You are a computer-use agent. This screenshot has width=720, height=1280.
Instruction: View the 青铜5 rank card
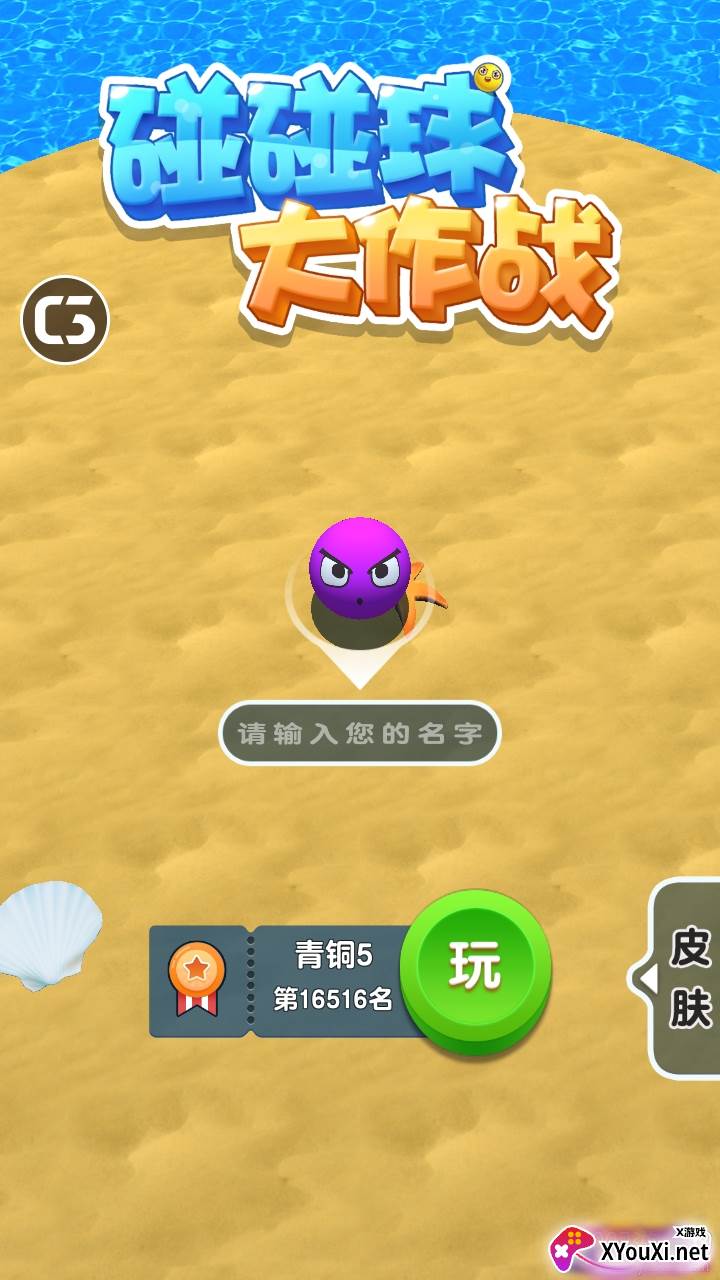pos(290,981)
